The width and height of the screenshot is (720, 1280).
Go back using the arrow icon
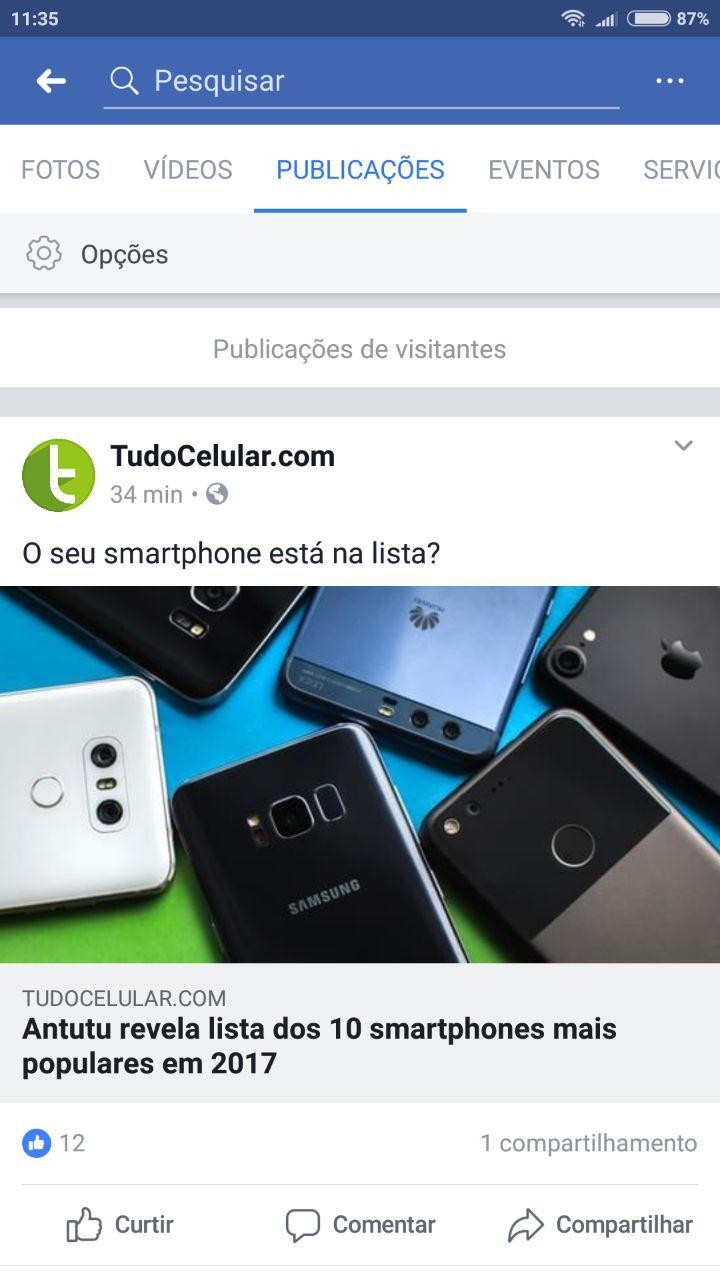pos(51,81)
